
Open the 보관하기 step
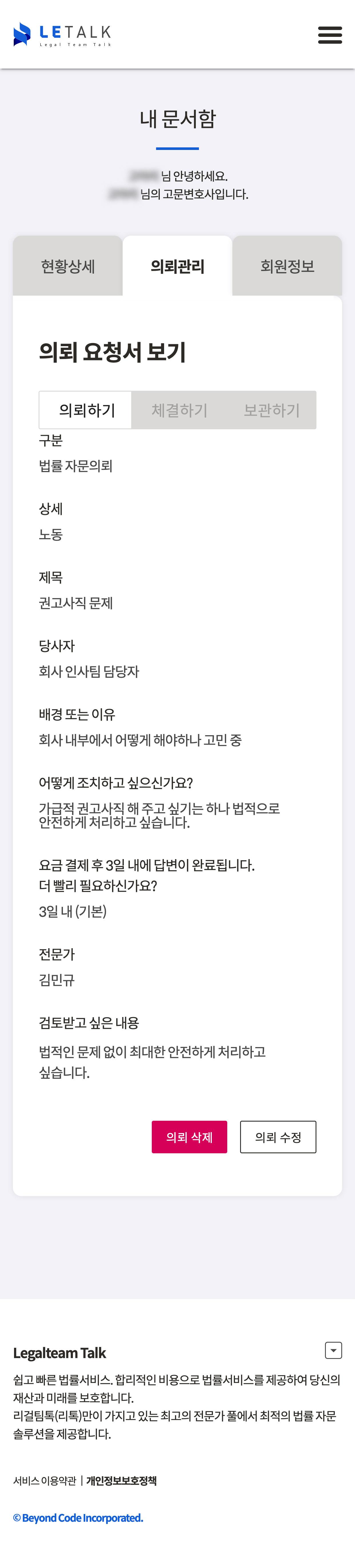pyautogui.click(x=272, y=410)
